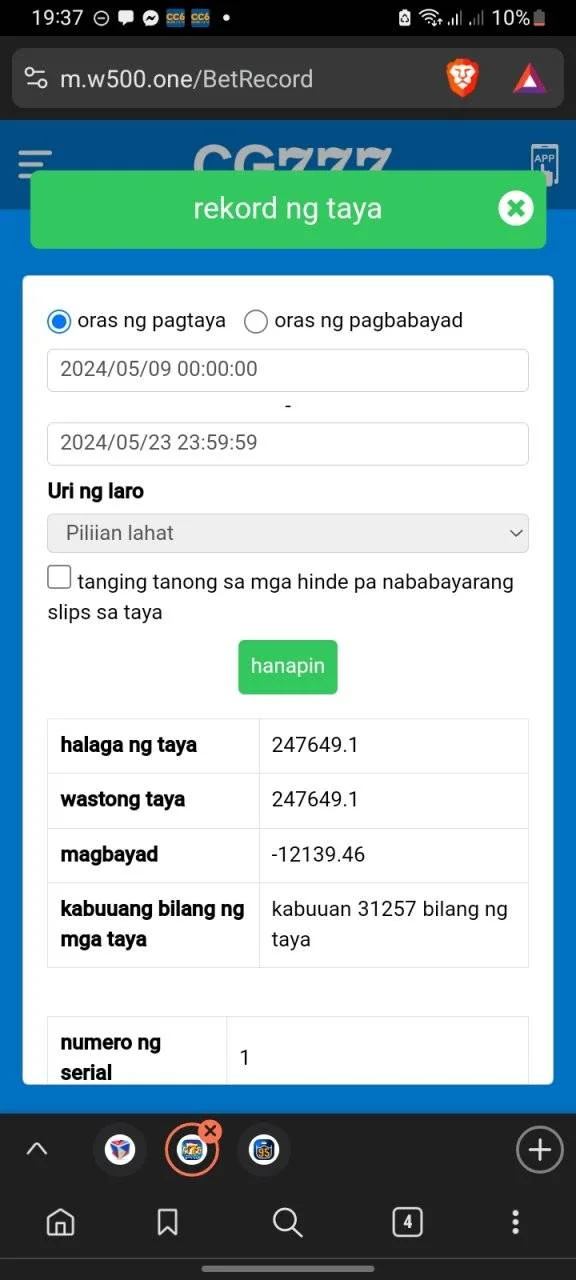Tap the green hanapin search button
Viewport: 576px width, 1280px height.
288,666
